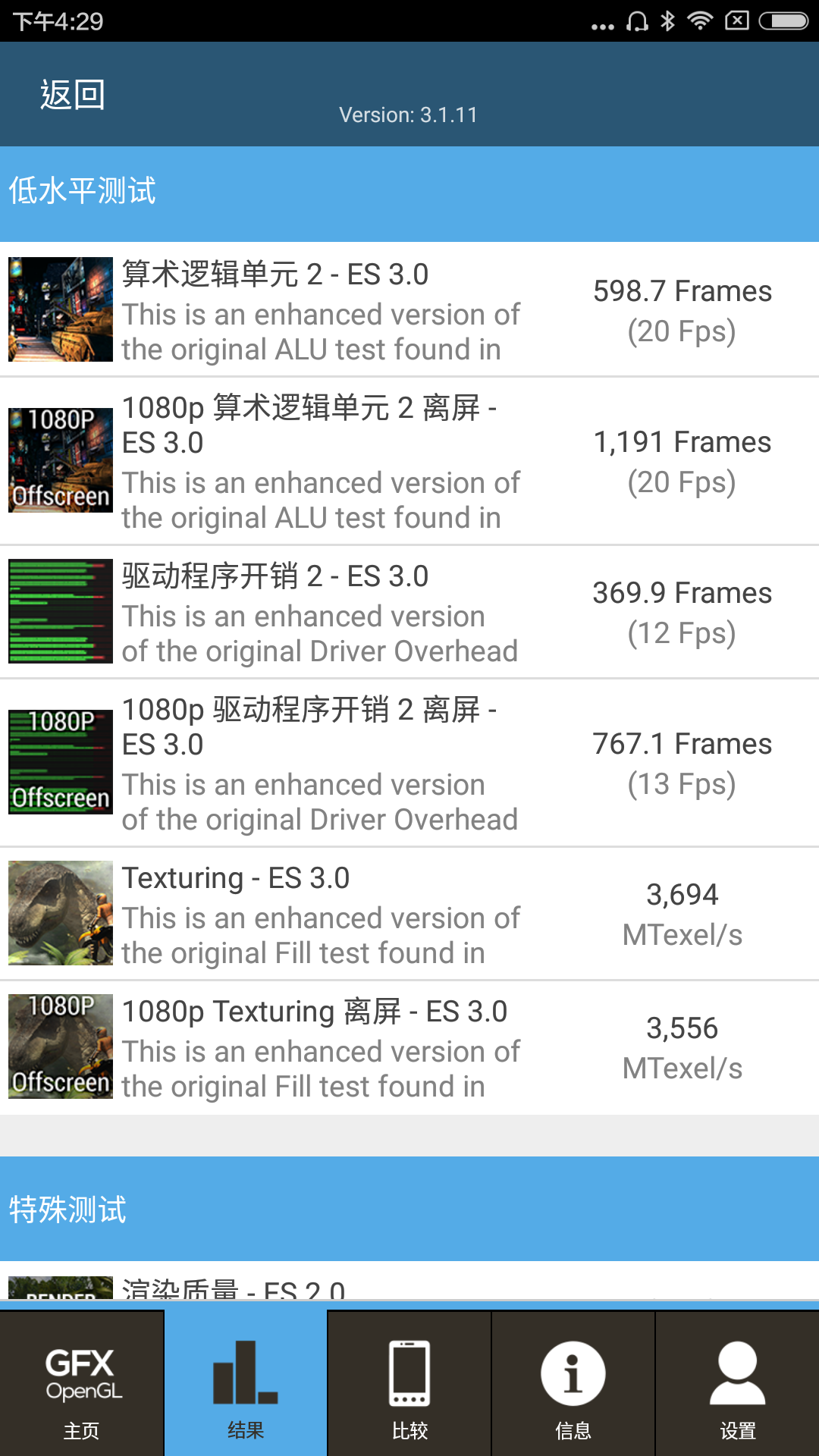The height and width of the screenshot is (1456, 819).
Task: Switch to the 主页 home tab
Action: coord(82,1383)
